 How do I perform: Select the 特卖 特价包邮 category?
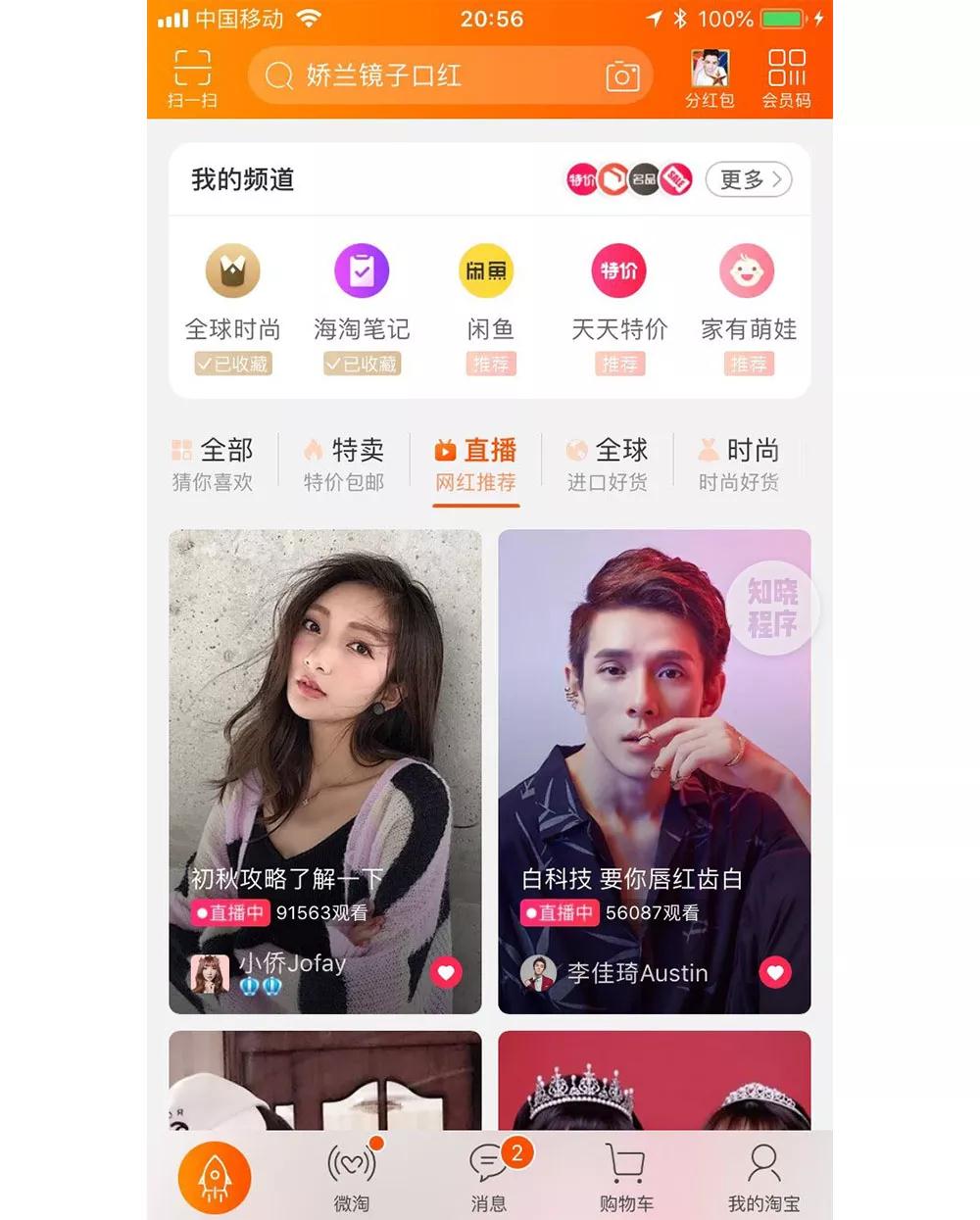click(343, 463)
